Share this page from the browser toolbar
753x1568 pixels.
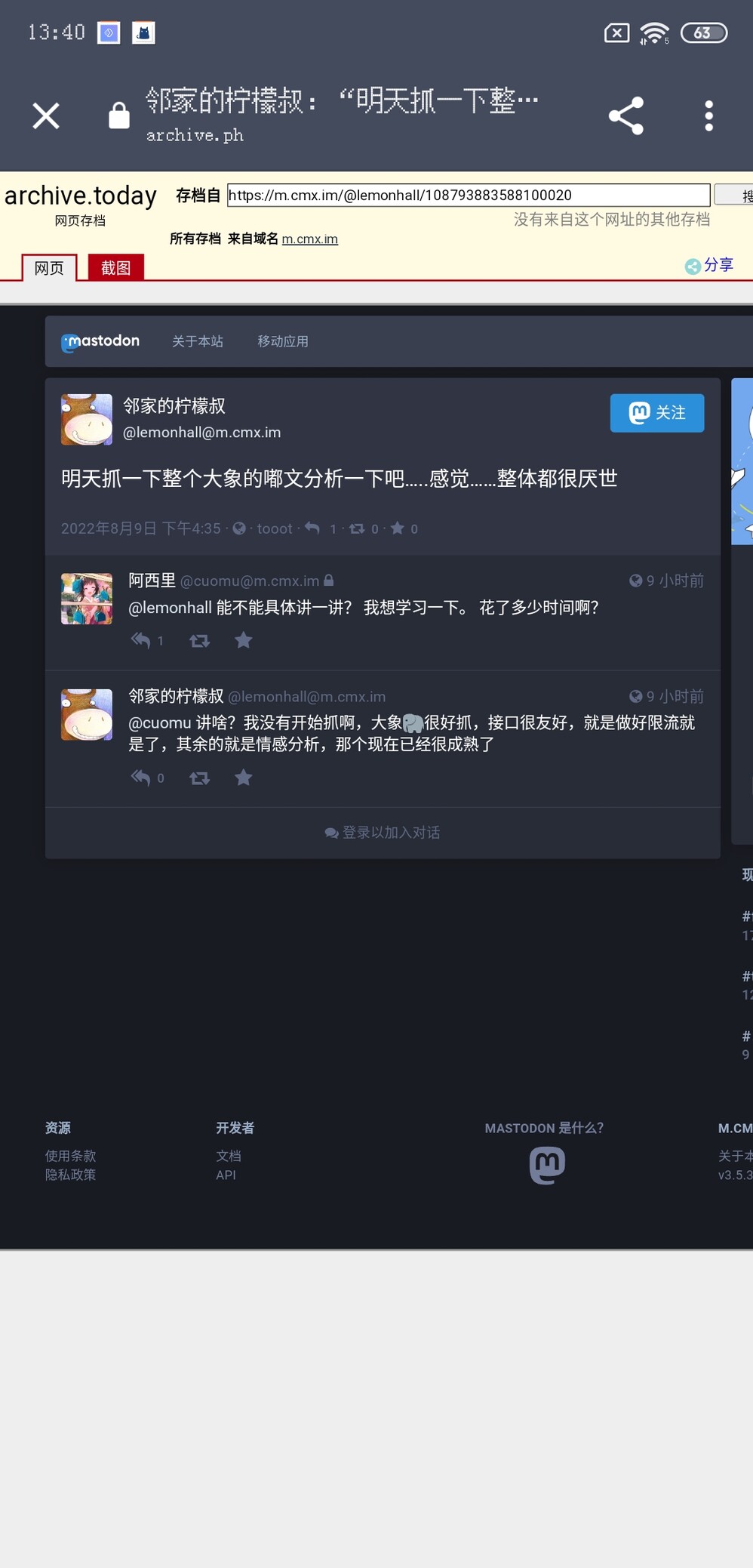point(625,116)
